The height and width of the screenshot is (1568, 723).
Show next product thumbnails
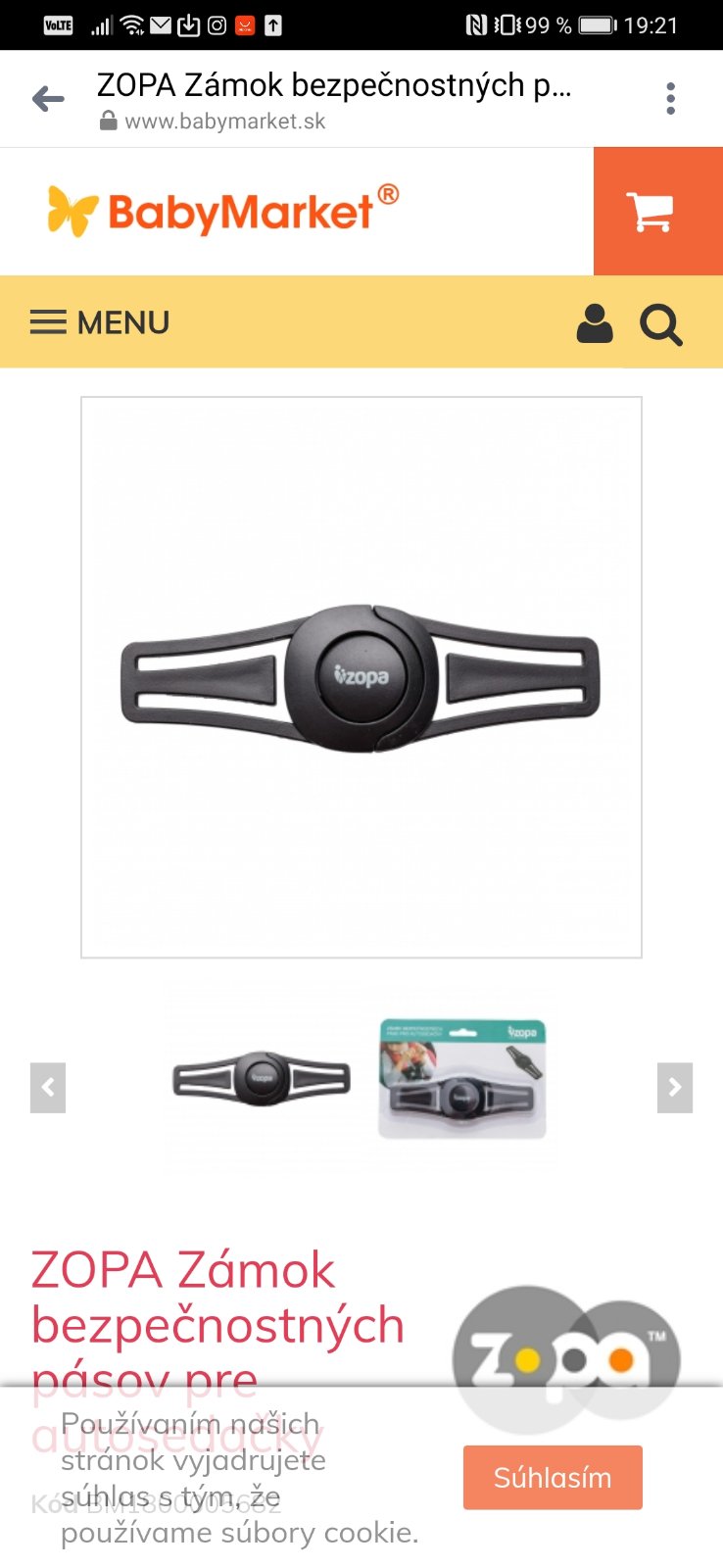coord(674,1088)
